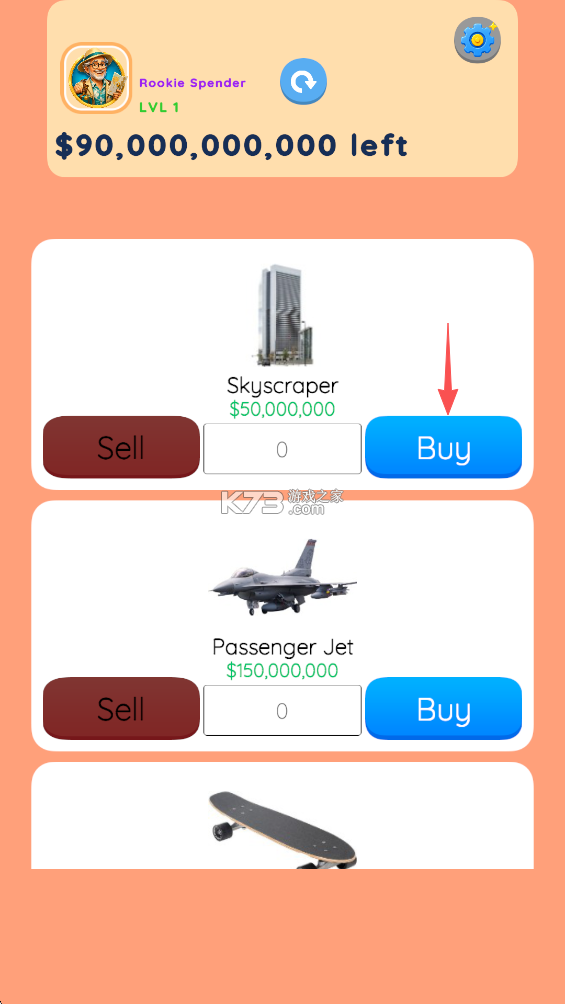
Task: Edit the Skyscraper quantity field
Action: (282, 449)
